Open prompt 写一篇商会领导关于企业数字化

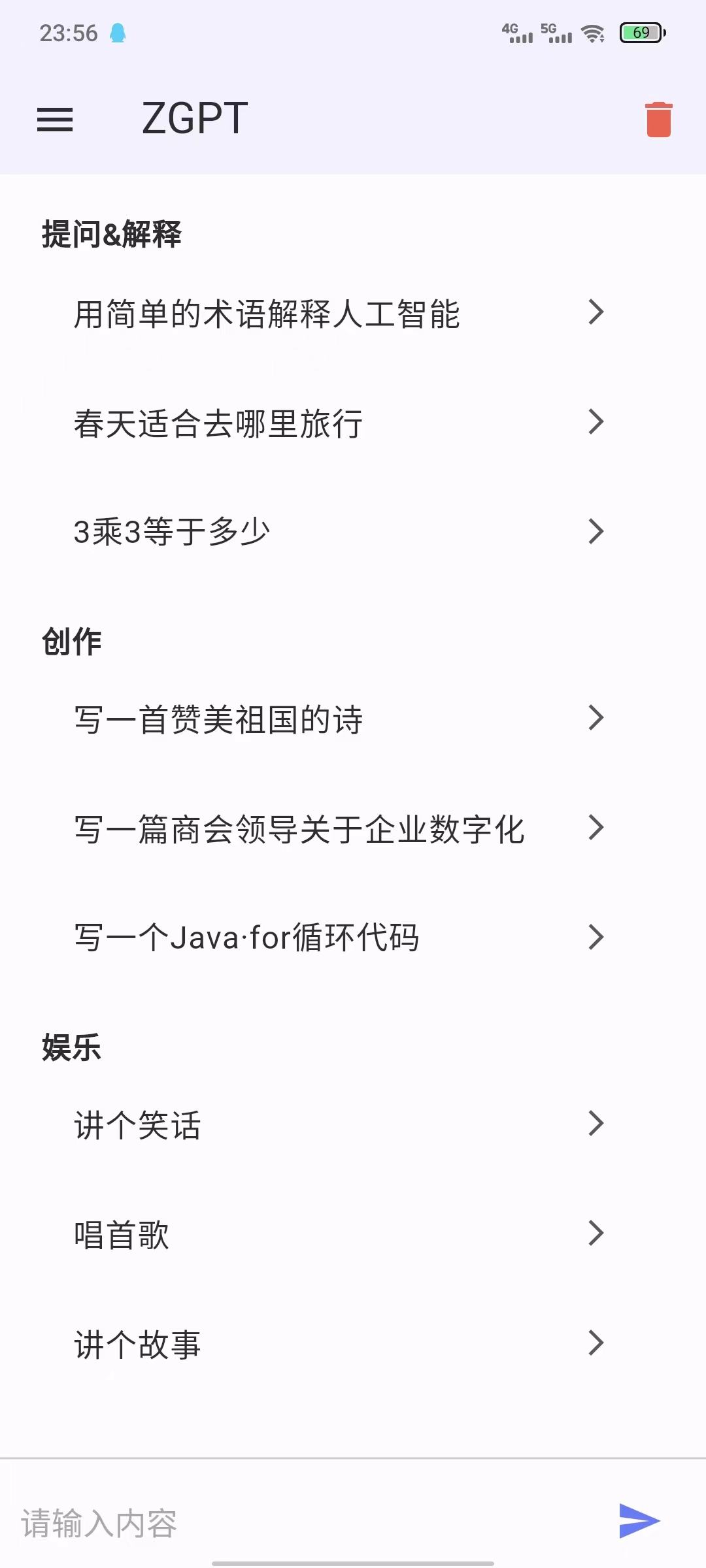coord(327,829)
